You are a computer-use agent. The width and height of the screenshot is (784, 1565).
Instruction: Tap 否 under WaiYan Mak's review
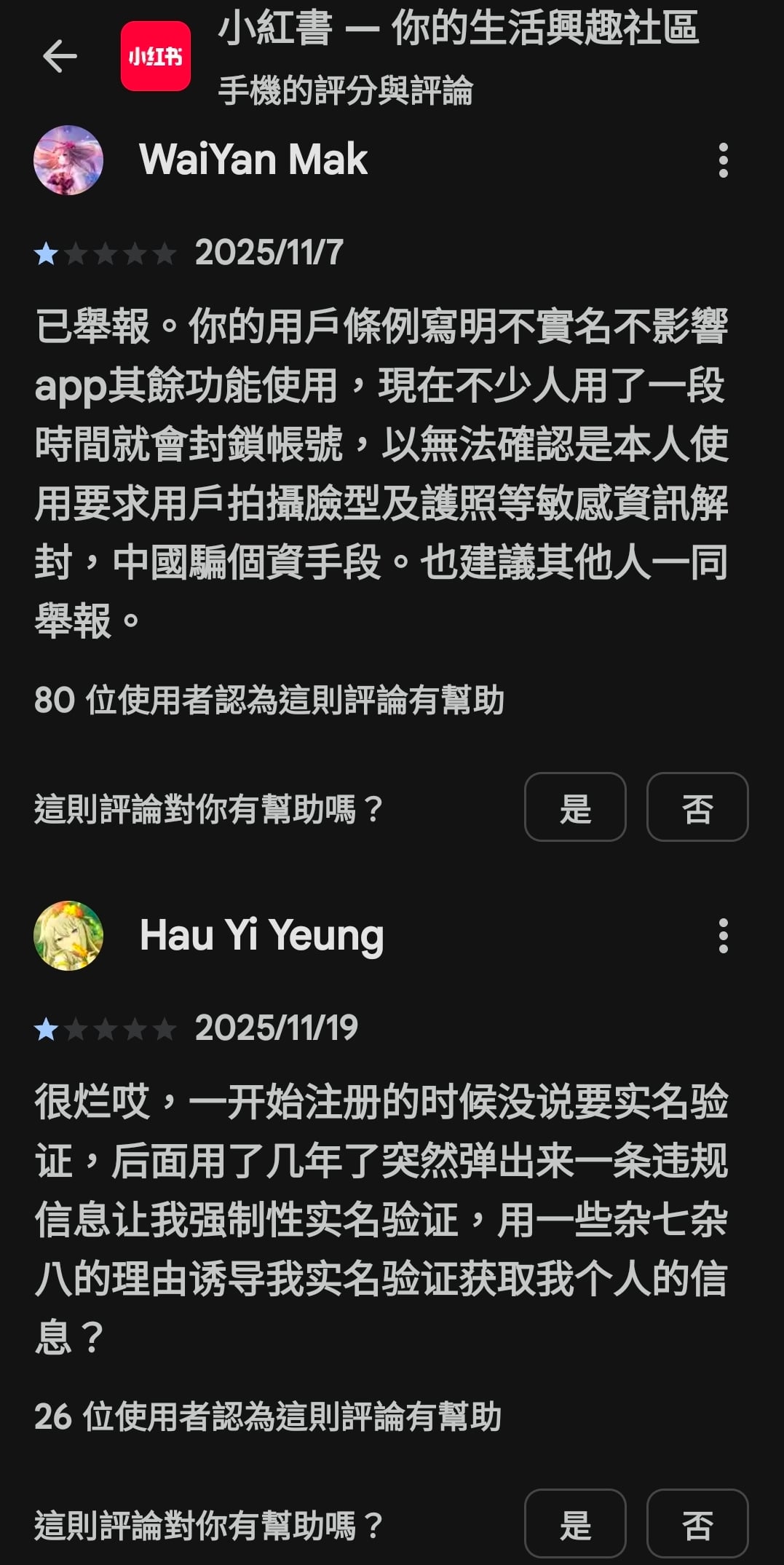(697, 808)
